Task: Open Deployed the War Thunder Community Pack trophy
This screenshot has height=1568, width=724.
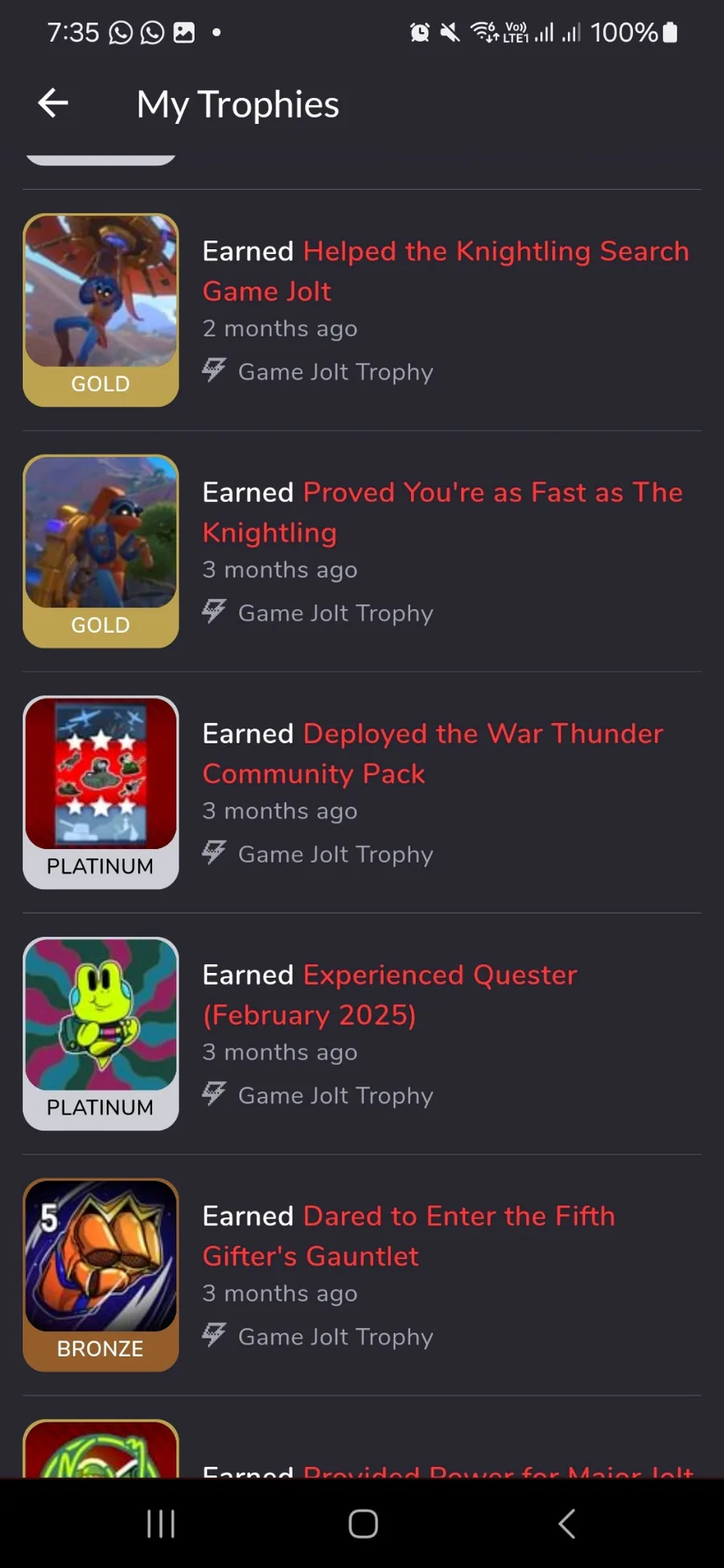Action: point(432,753)
